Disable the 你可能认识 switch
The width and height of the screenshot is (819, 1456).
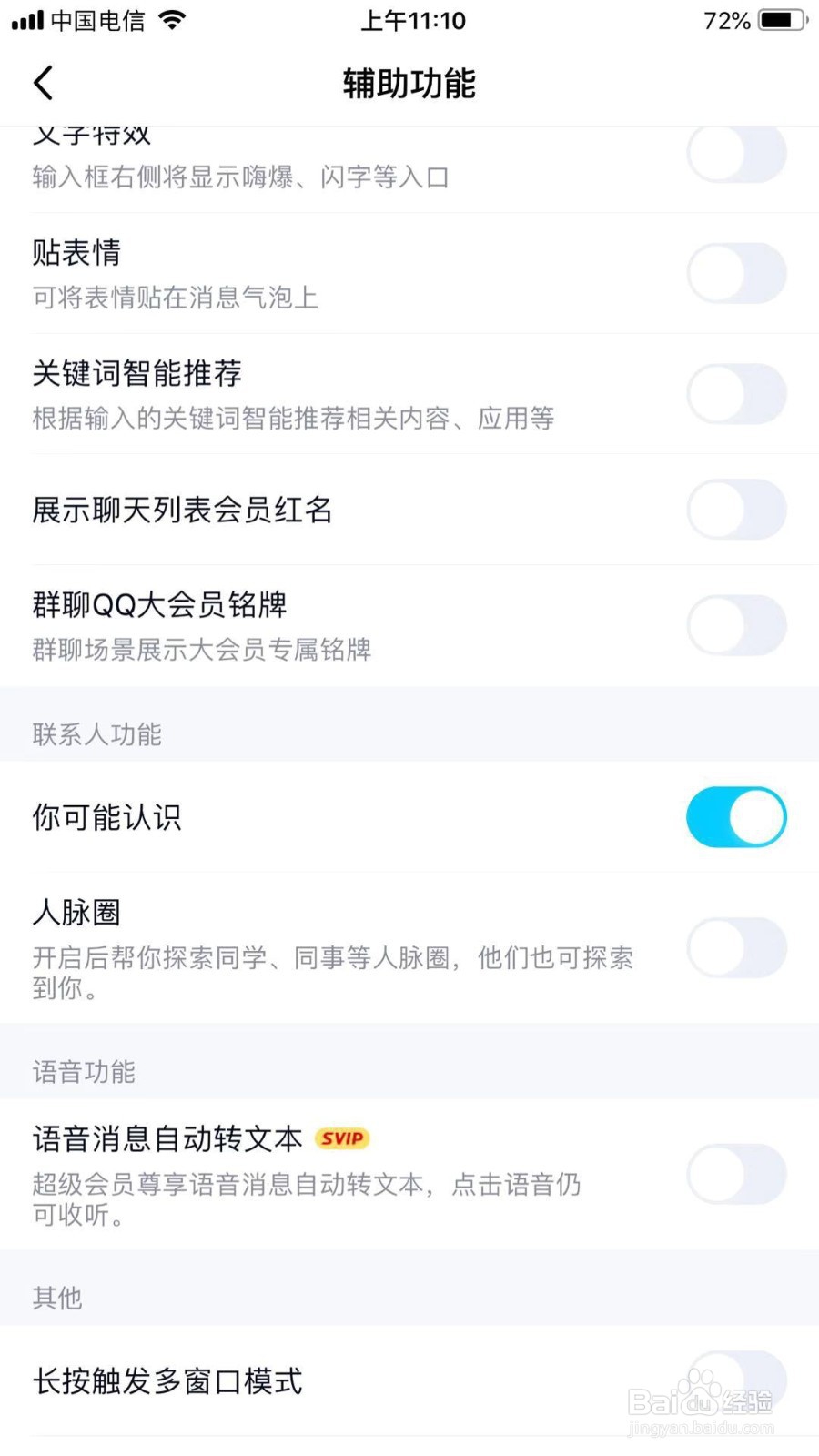[736, 817]
